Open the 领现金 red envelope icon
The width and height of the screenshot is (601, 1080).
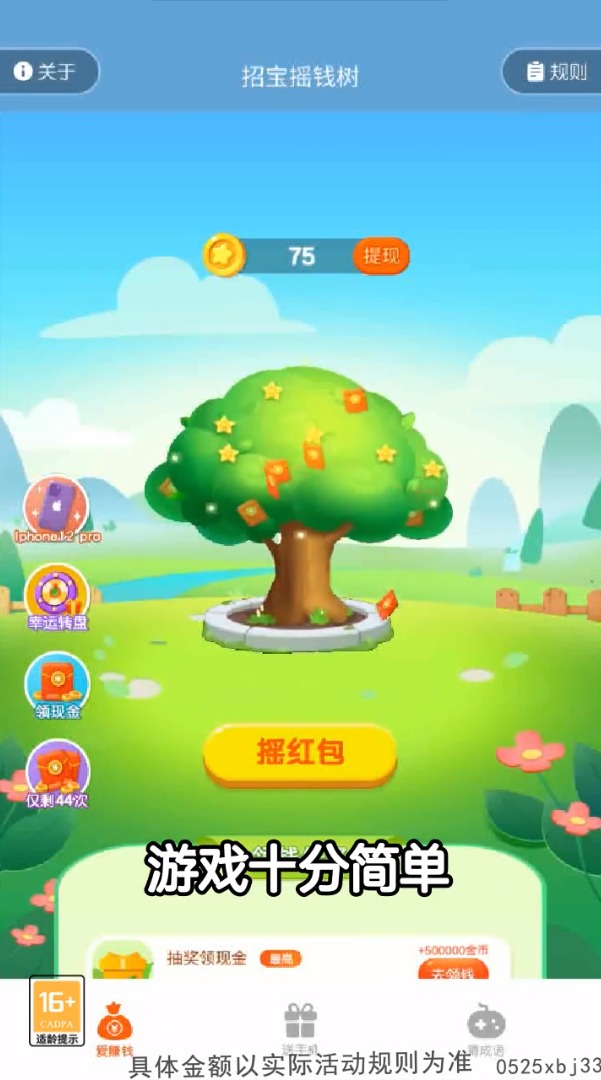[x=57, y=684]
